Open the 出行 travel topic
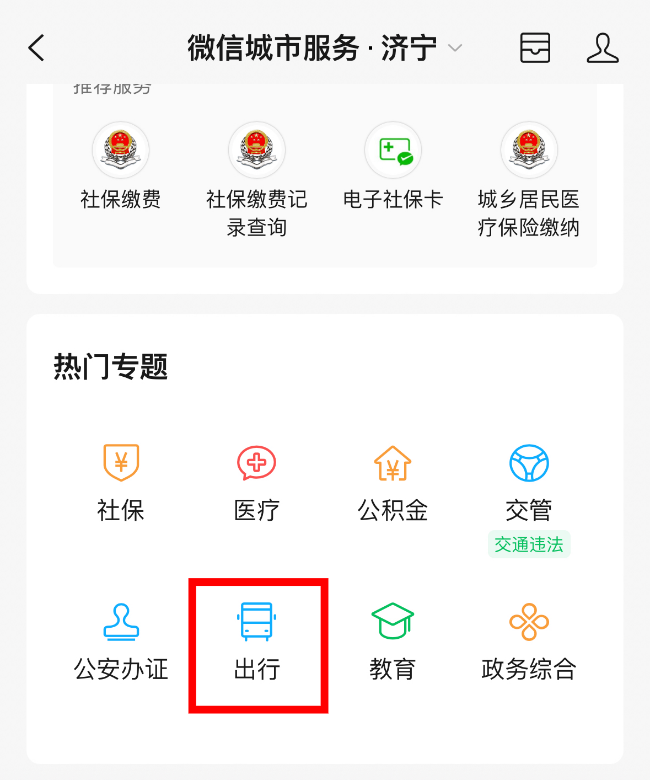The width and height of the screenshot is (650, 780). tap(257, 642)
